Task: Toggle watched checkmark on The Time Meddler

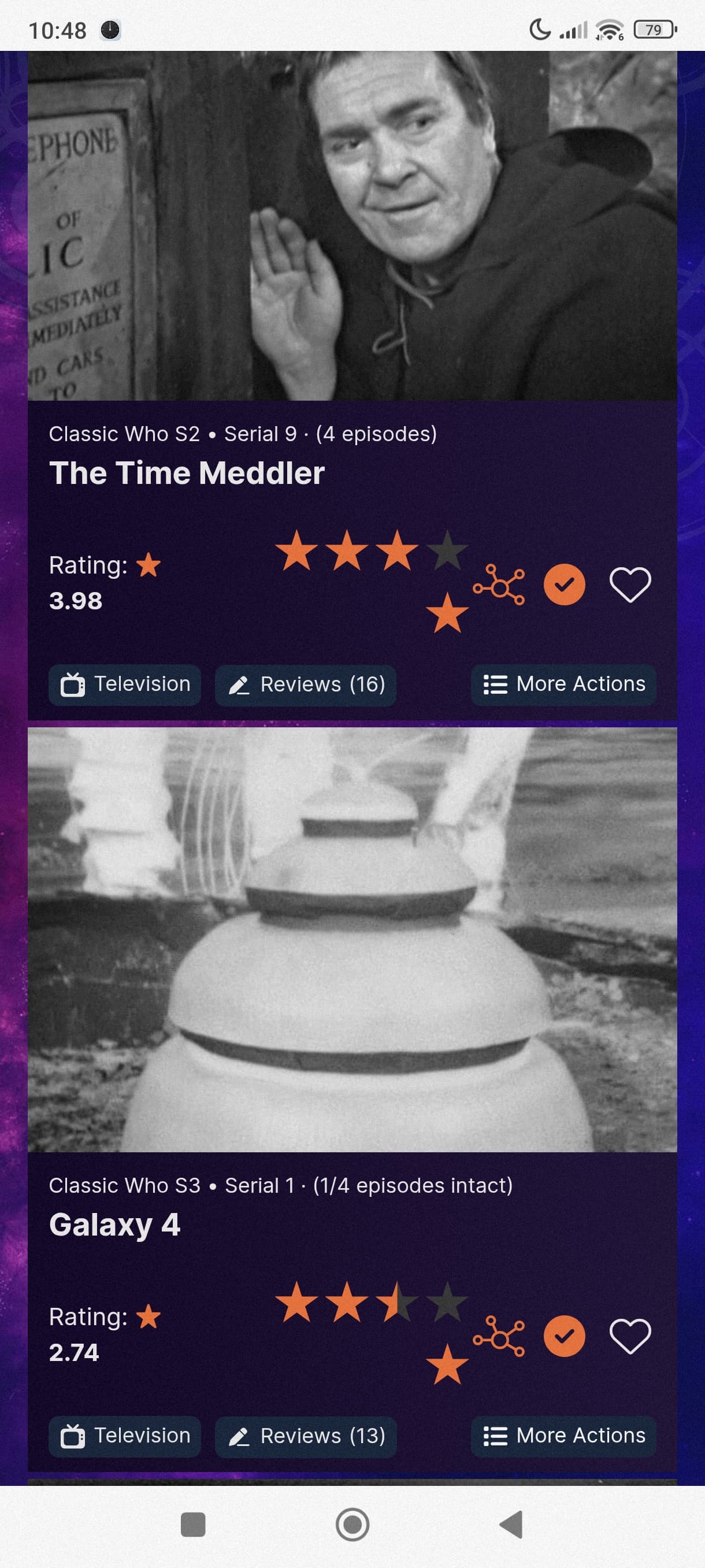Action: (x=565, y=585)
